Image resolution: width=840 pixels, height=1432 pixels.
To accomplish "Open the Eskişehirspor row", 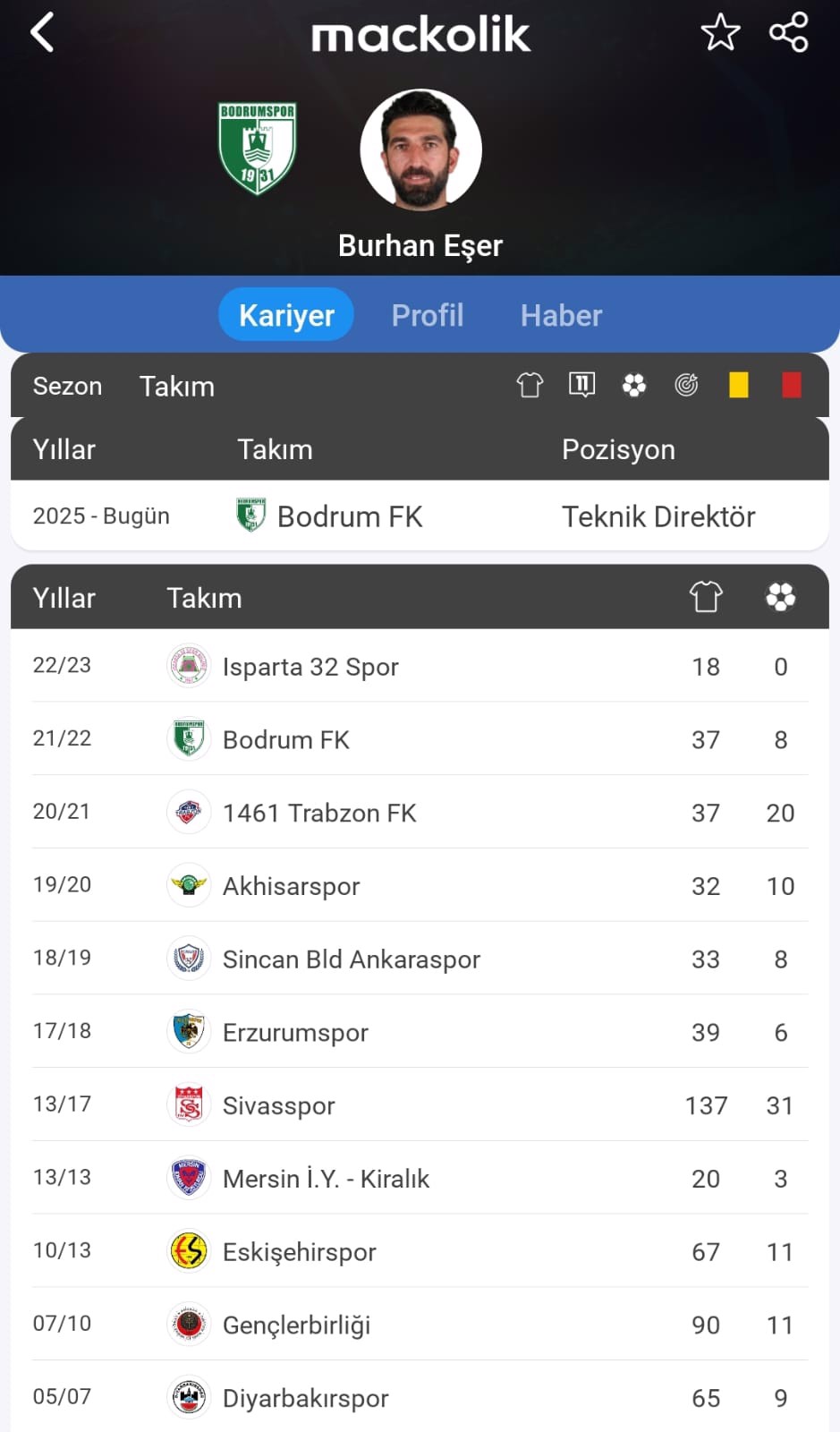I will coord(420,1252).
